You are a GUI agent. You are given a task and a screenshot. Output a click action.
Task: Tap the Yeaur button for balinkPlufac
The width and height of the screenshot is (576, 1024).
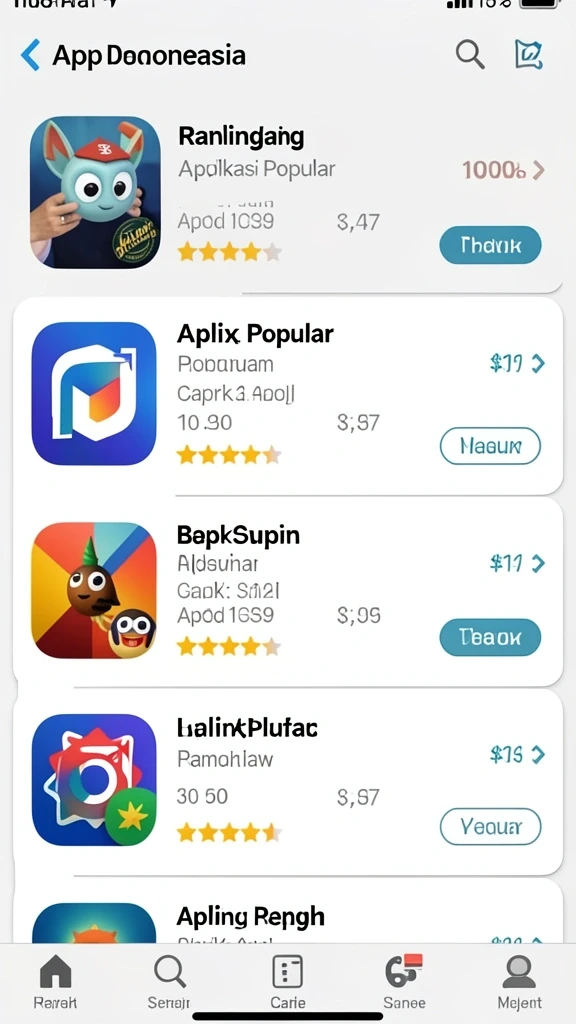490,827
